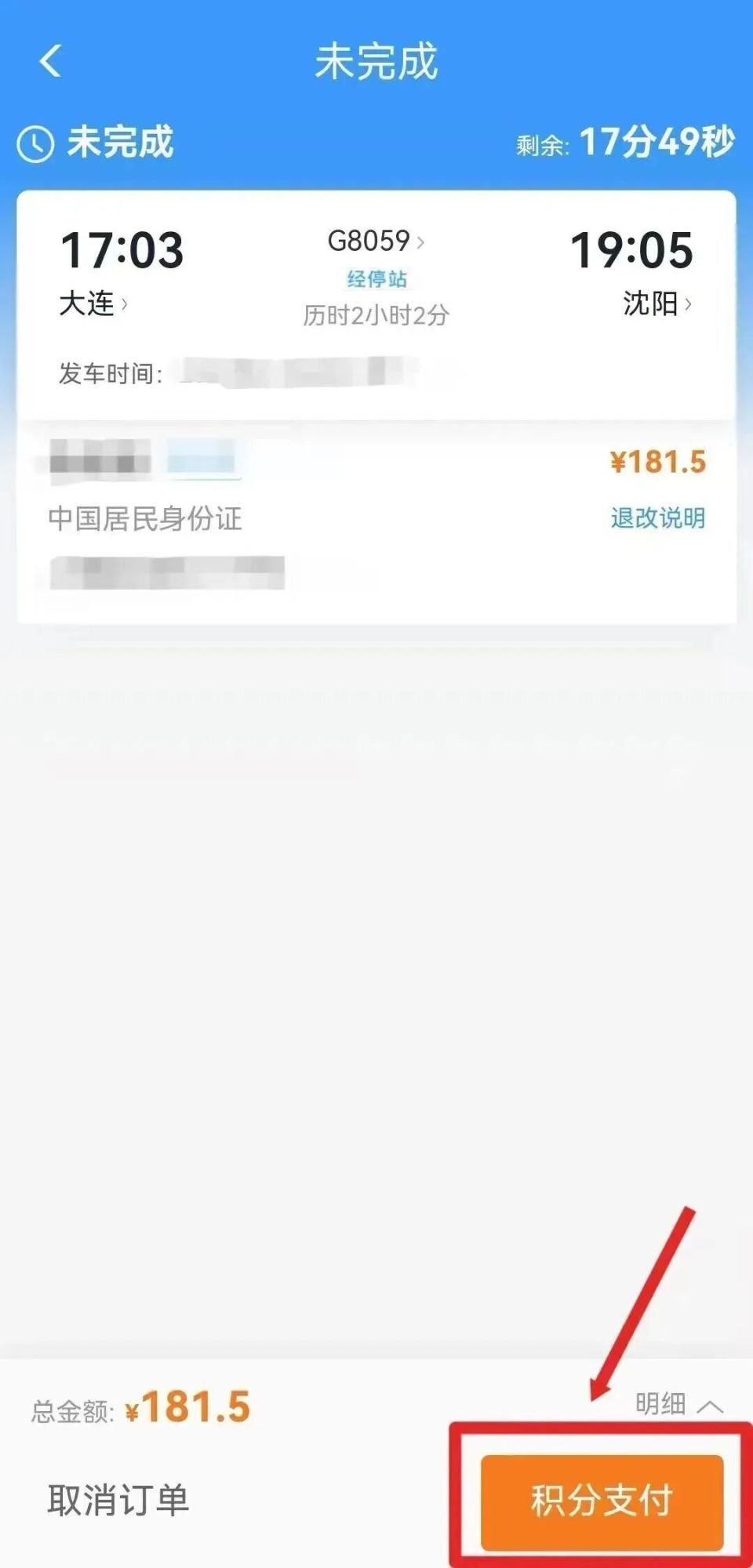
Task: Click the back arrow to return
Action: (52, 63)
